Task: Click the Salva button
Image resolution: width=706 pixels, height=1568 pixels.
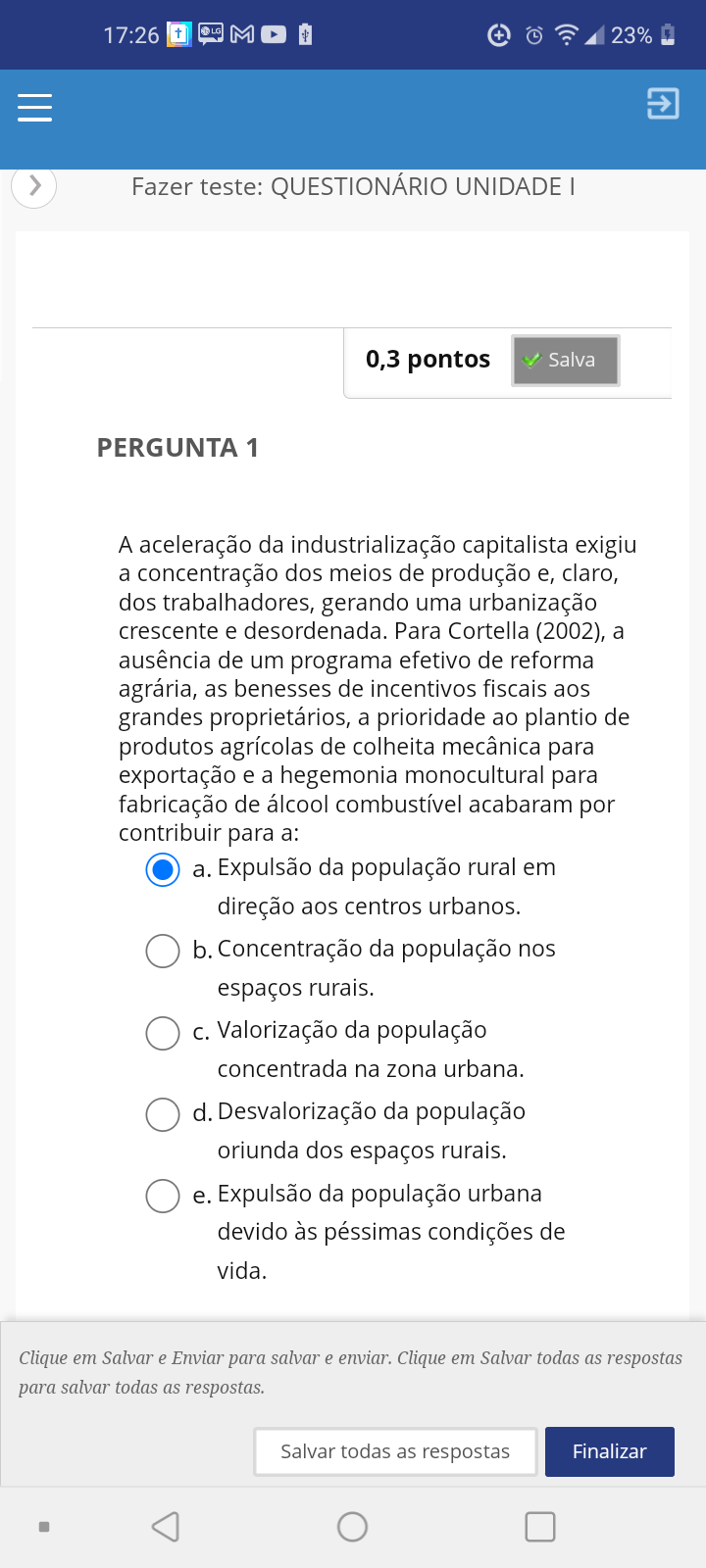Action: coord(565,361)
